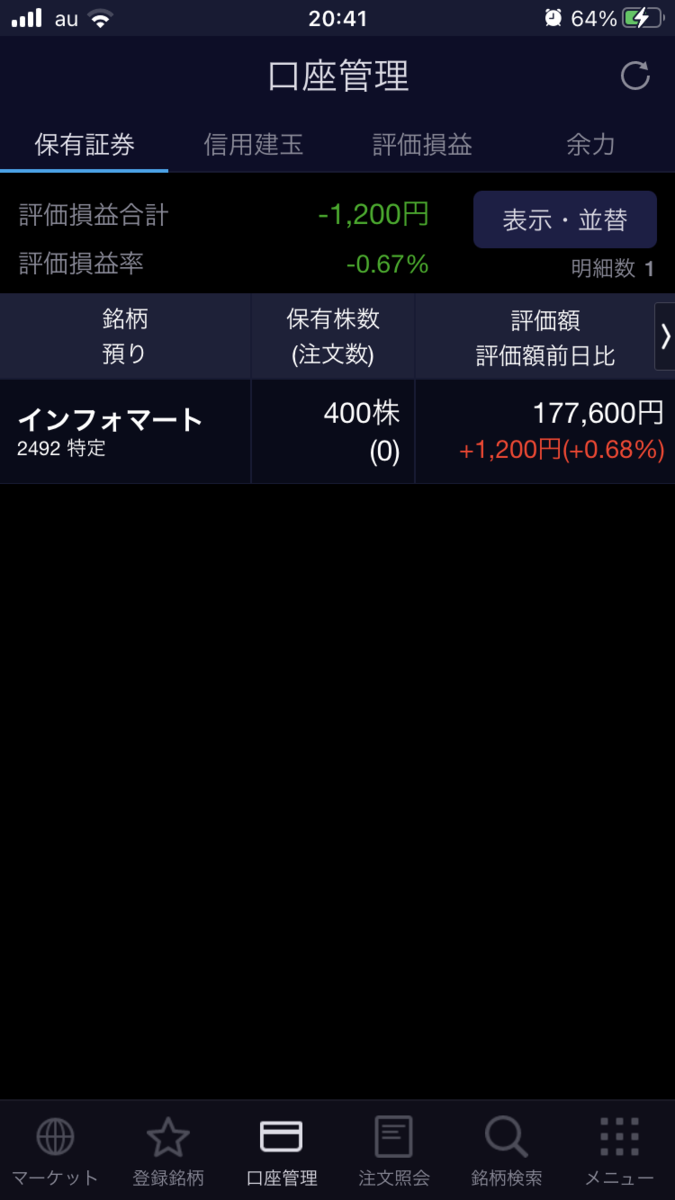Image resolution: width=675 pixels, height=1200 pixels.
Task: Select the 余力 tab
Action: [590, 145]
